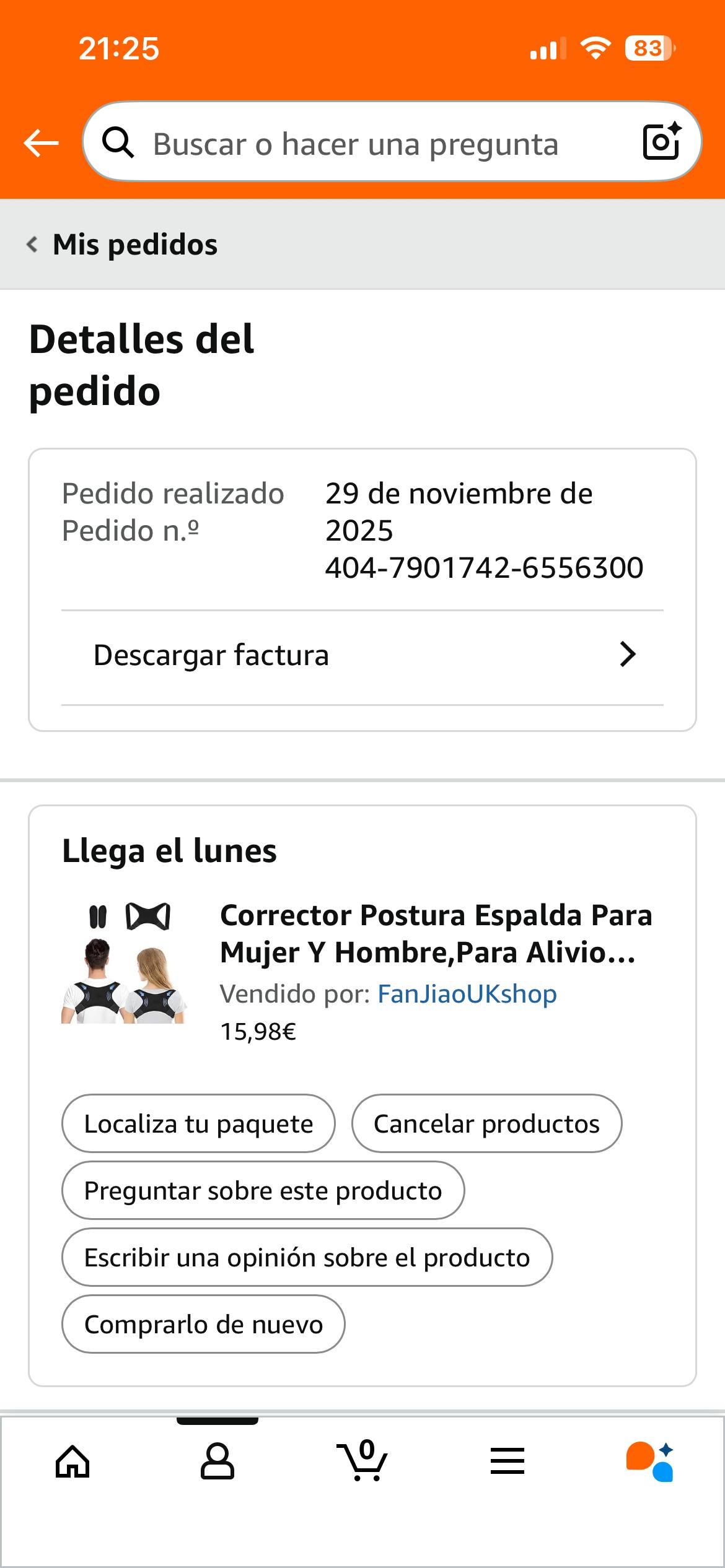The width and height of the screenshot is (725, 1568).
Task: Open Descargar factura
Action: pos(362,655)
